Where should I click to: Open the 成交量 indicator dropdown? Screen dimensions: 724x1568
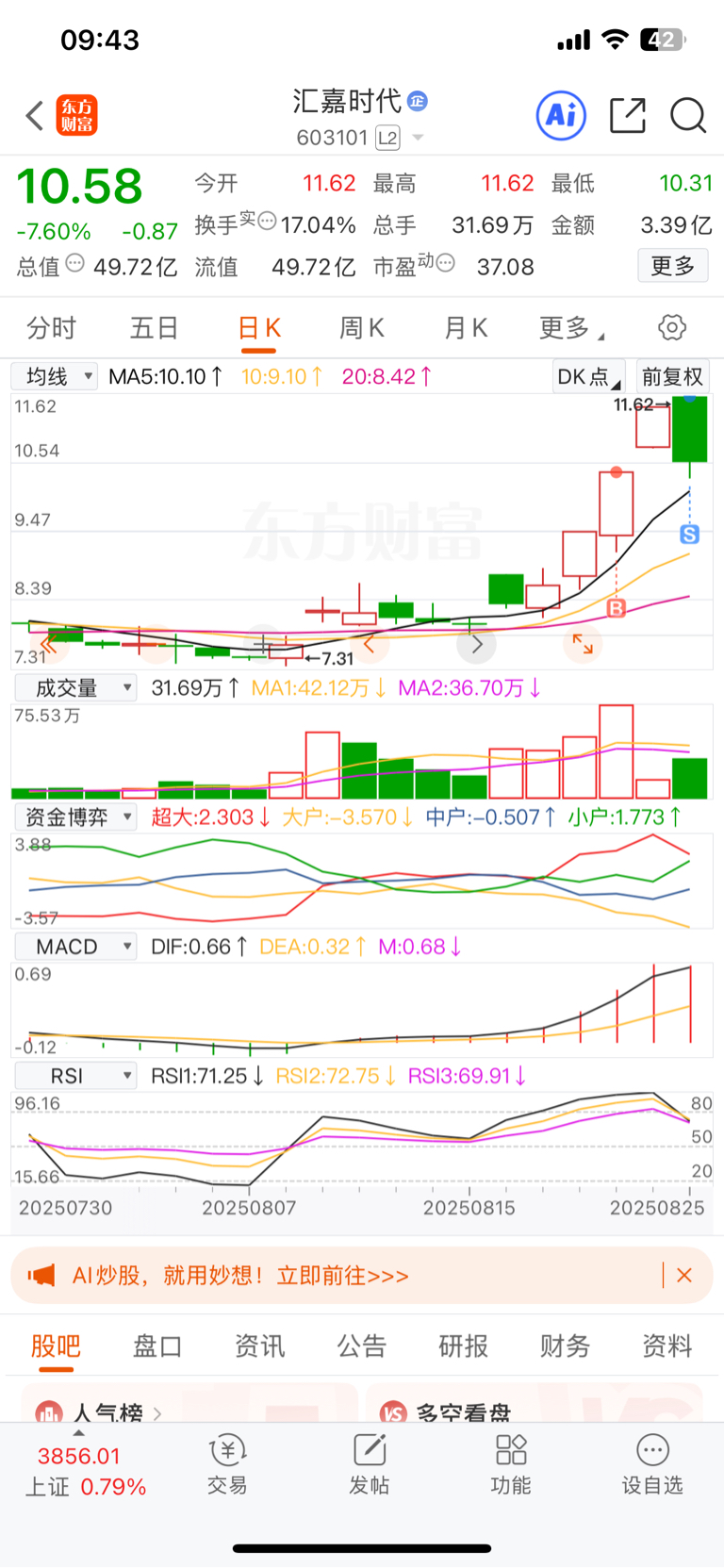click(x=75, y=688)
